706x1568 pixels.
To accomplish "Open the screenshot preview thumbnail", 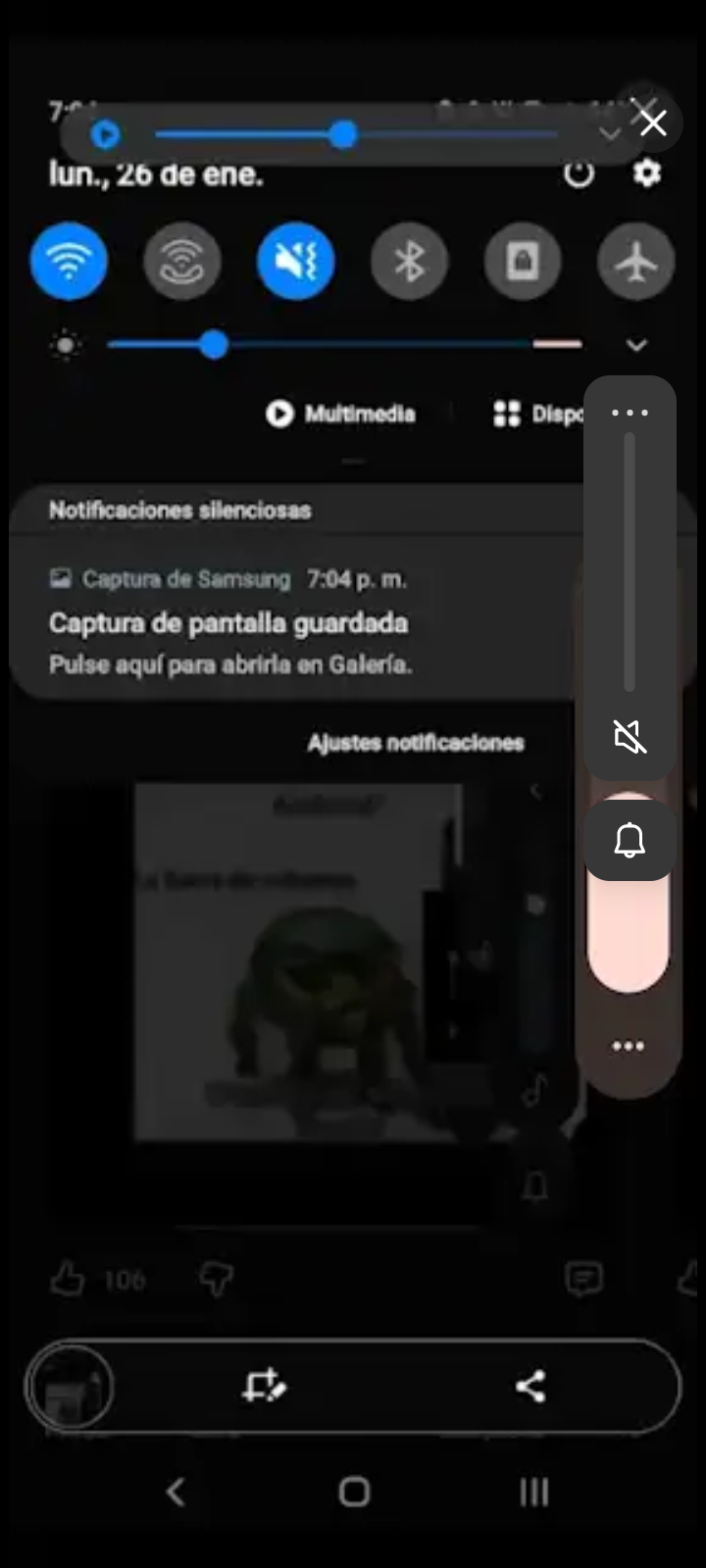I will (70, 1387).
